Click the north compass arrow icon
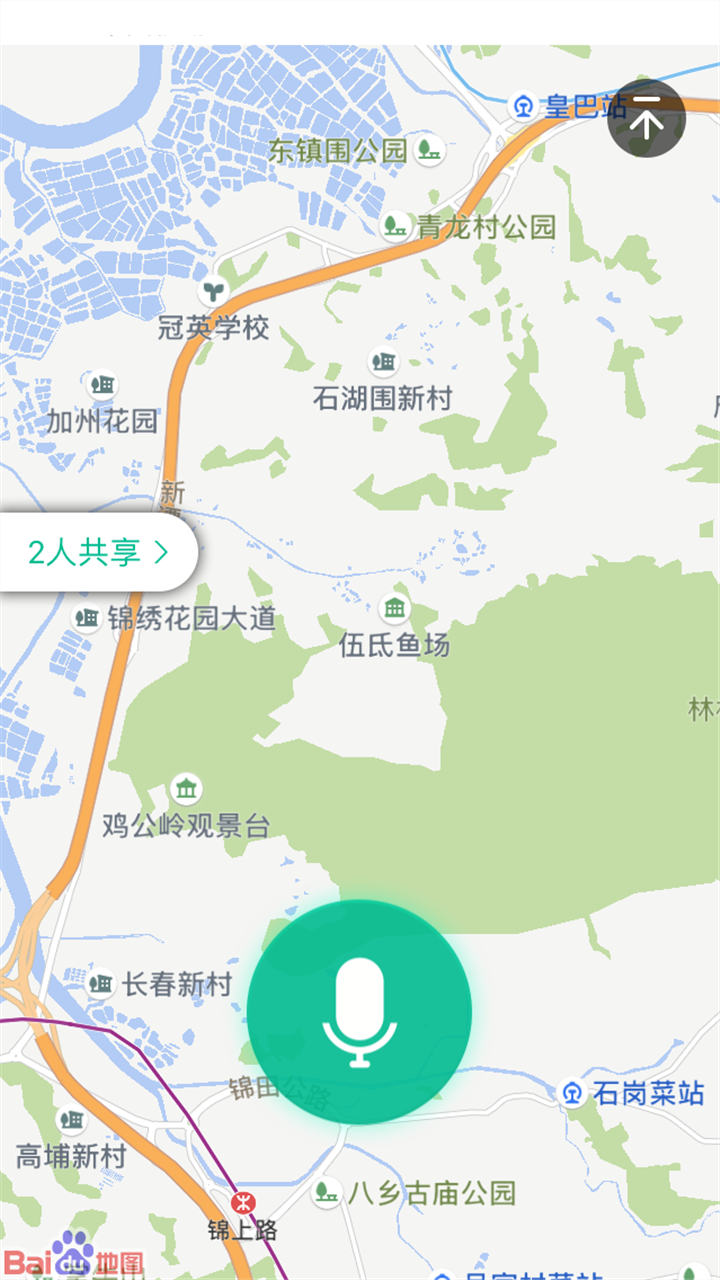The height and width of the screenshot is (1280, 720). click(647, 118)
